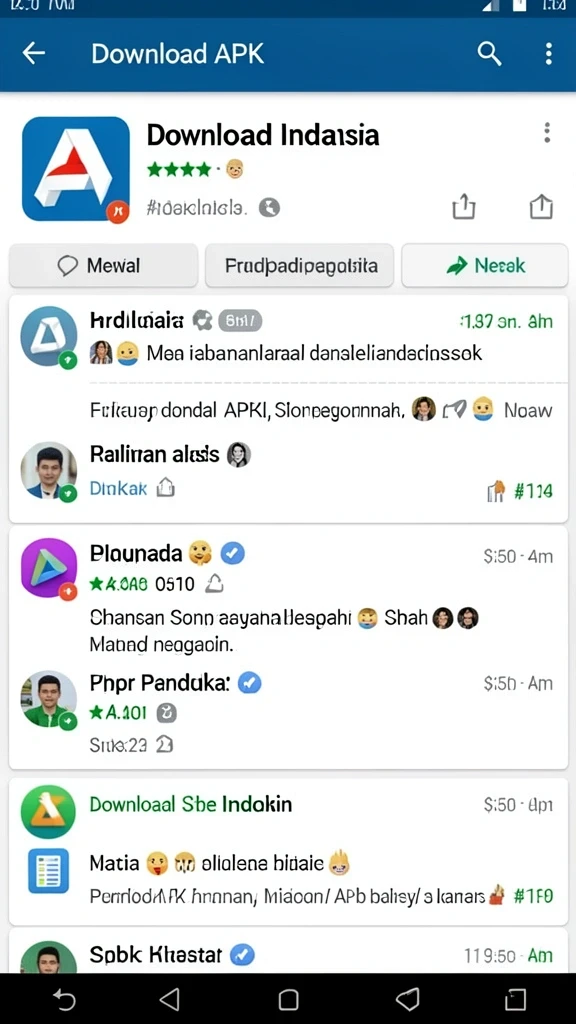Open search in the Download APK bar
This screenshot has height=1024, width=576.
coord(489,54)
